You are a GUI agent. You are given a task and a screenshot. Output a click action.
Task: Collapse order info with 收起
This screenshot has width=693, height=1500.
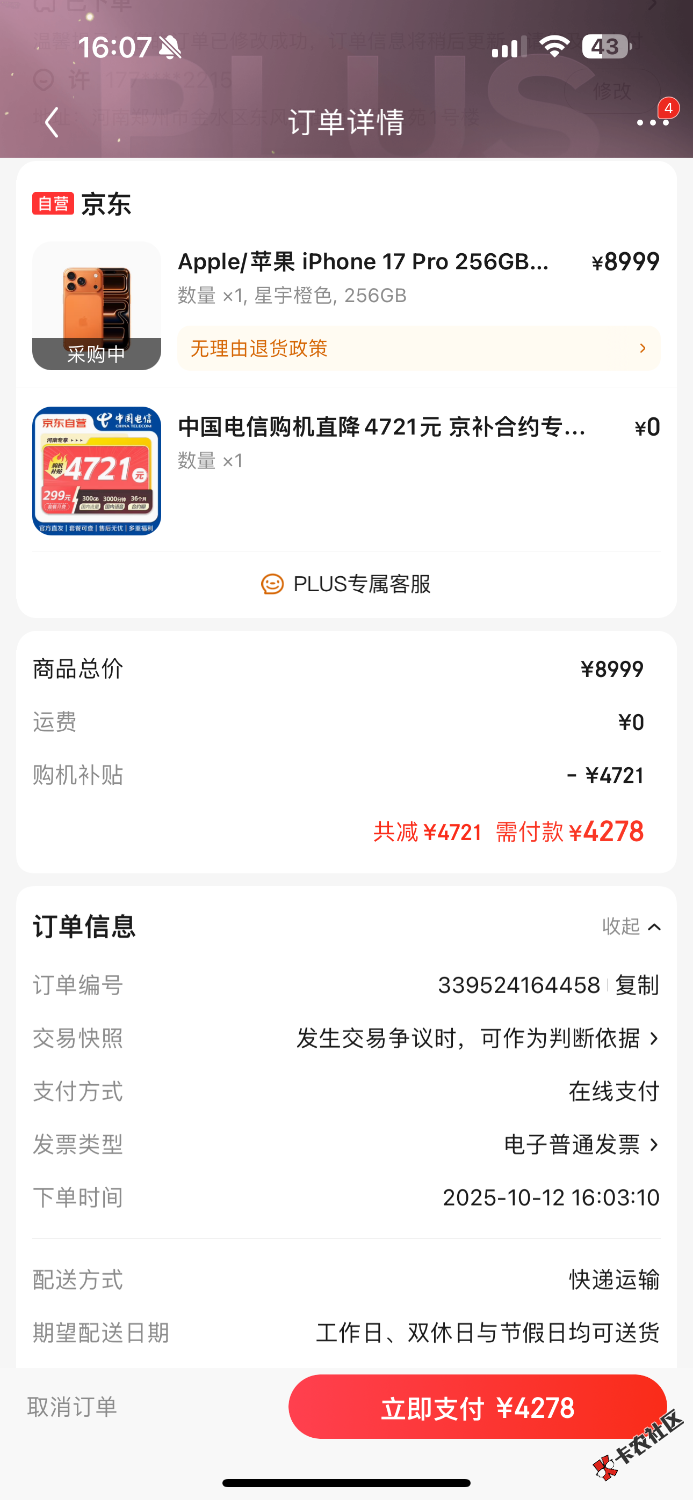point(631,927)
